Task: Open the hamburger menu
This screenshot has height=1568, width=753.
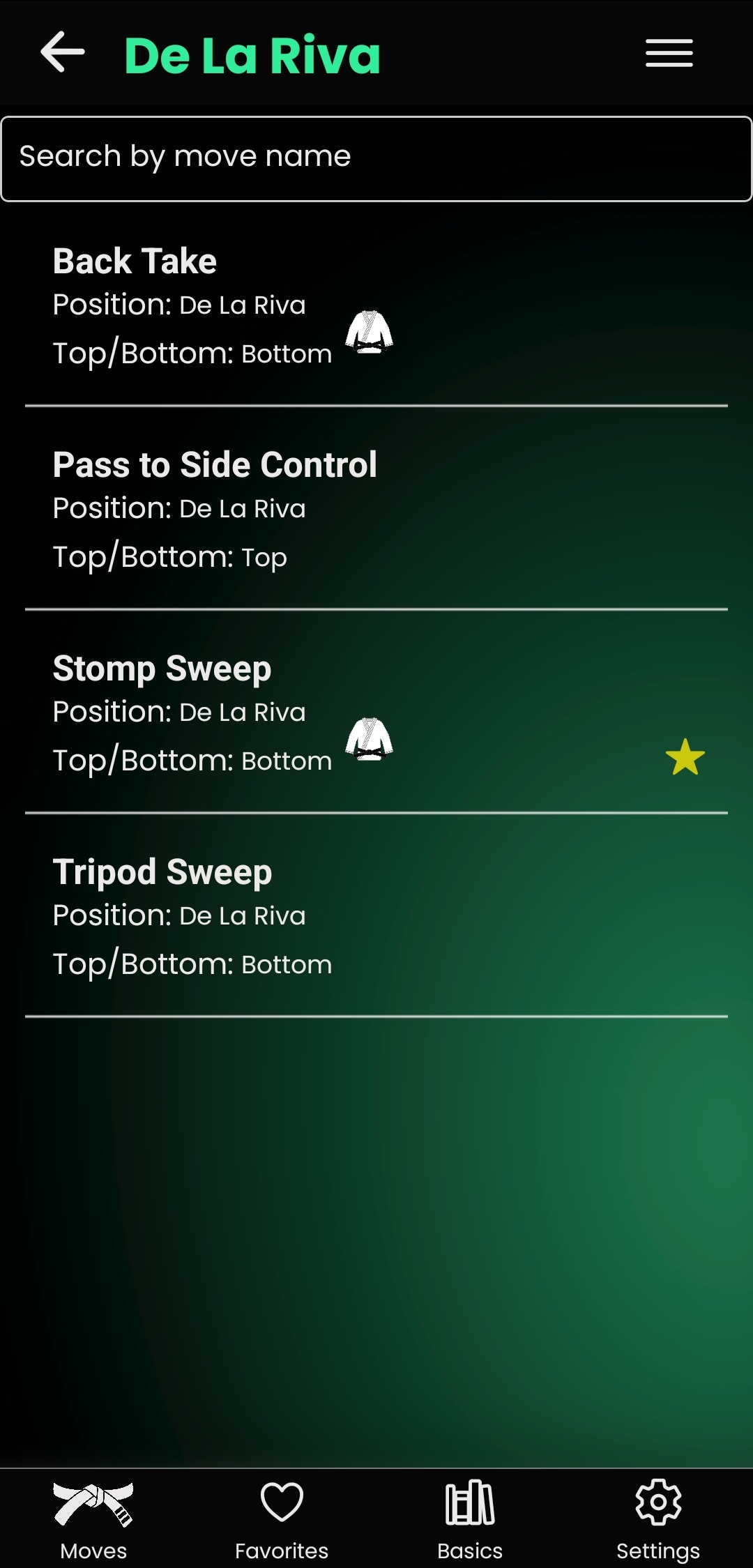Action: pos(667,52)
